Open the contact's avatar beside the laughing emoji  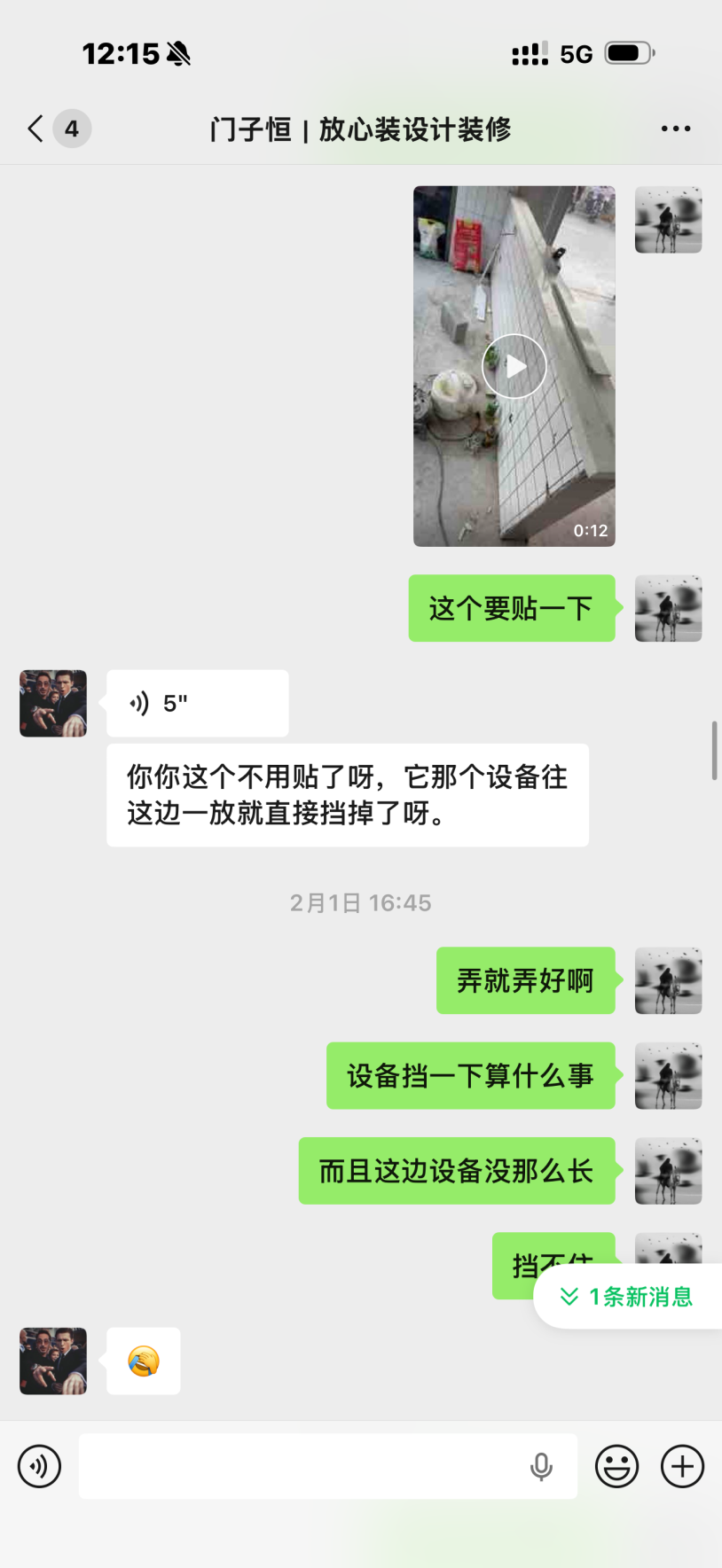(53, 1361)
